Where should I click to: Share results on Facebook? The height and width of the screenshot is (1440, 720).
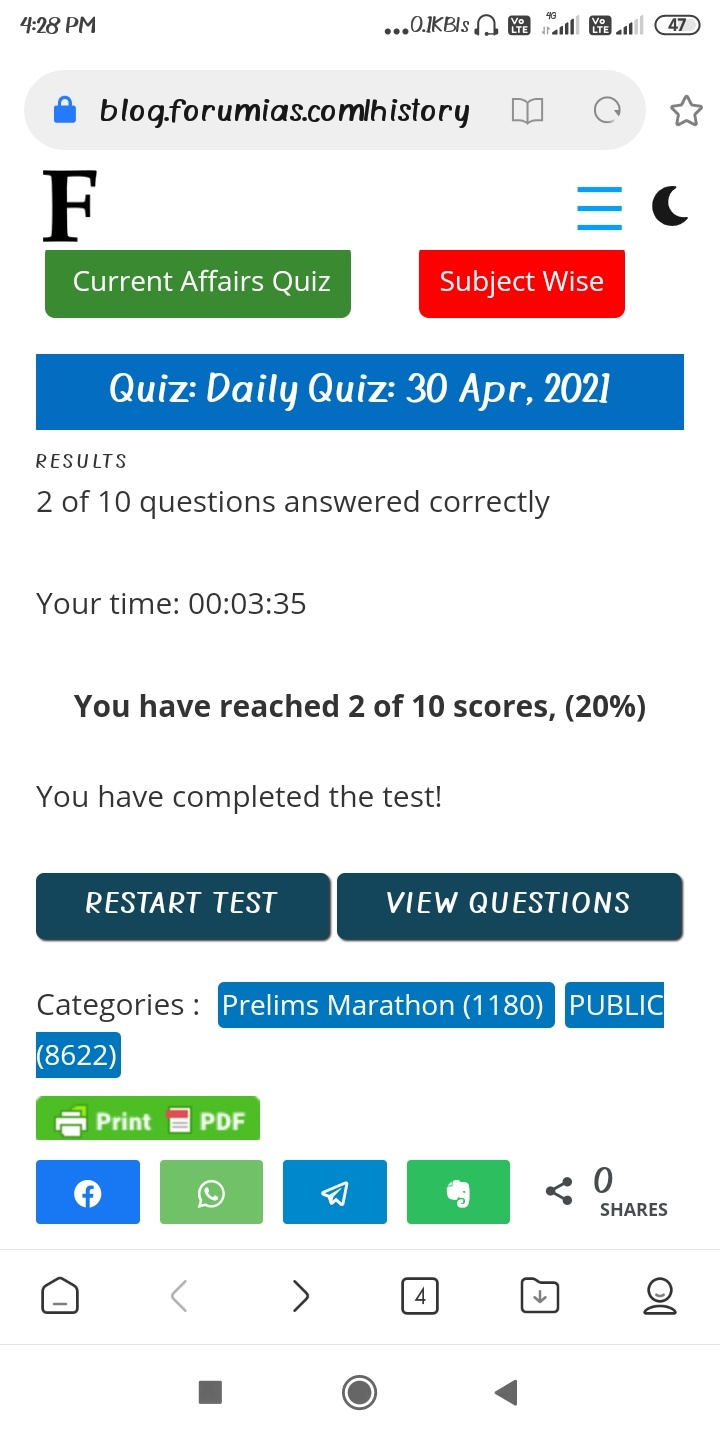coord(88,1192)
